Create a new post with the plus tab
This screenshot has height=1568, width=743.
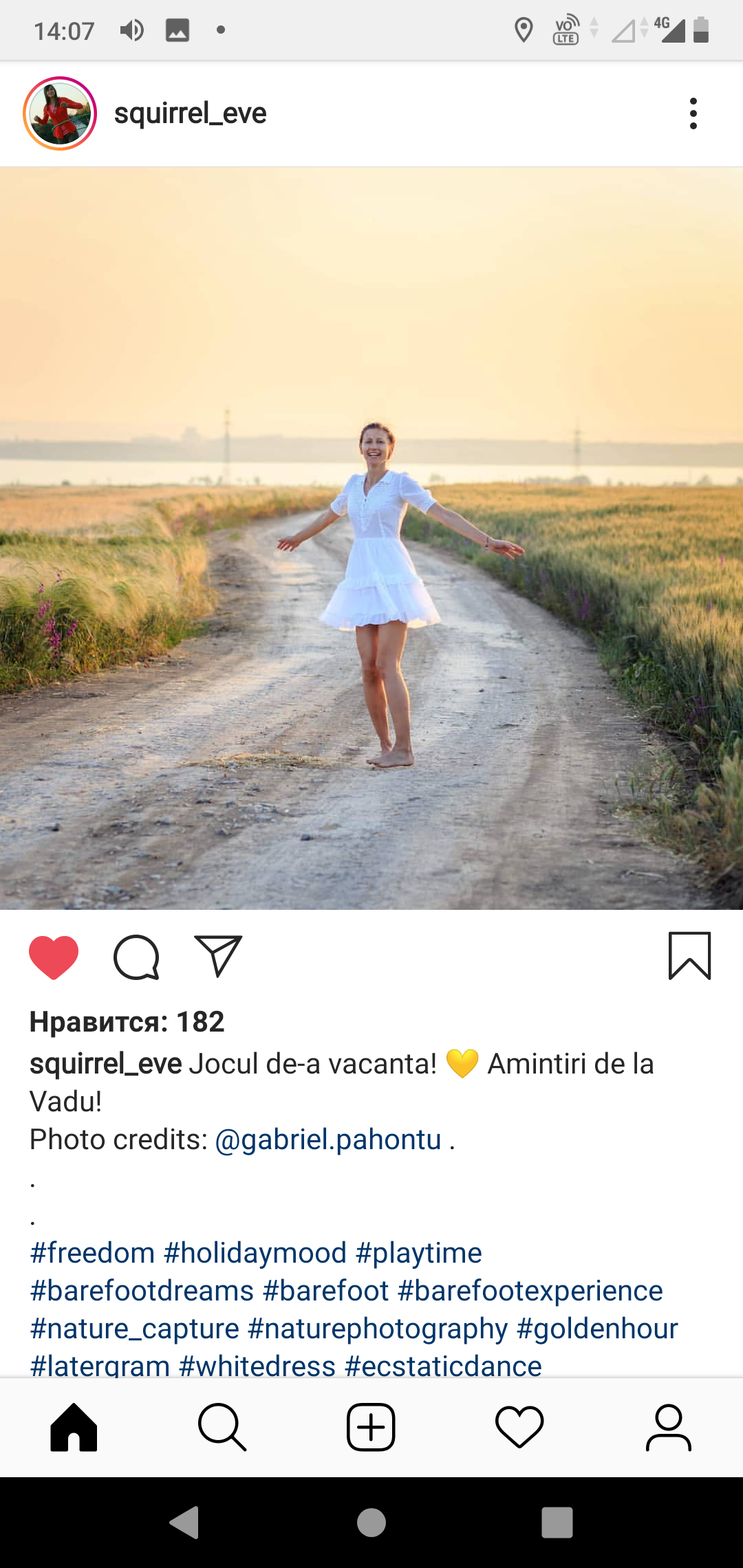(371, 1428)
